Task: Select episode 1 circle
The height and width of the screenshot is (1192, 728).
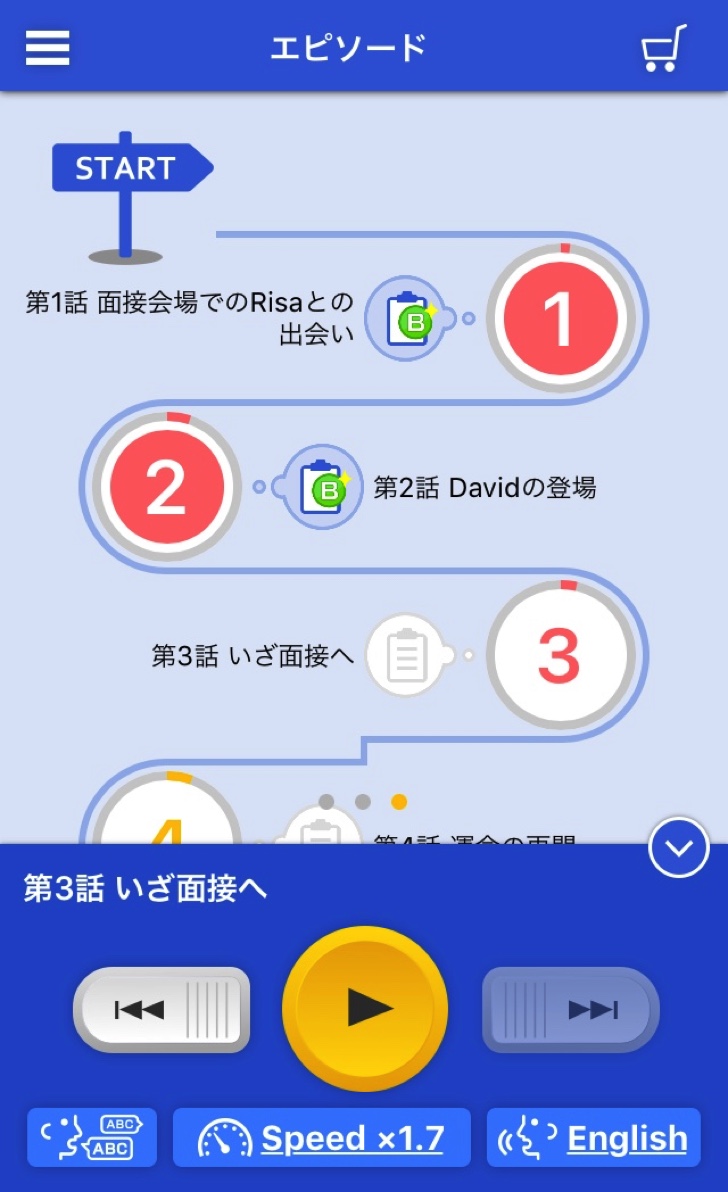Action: pyautogui.click(x=559, y=318)
